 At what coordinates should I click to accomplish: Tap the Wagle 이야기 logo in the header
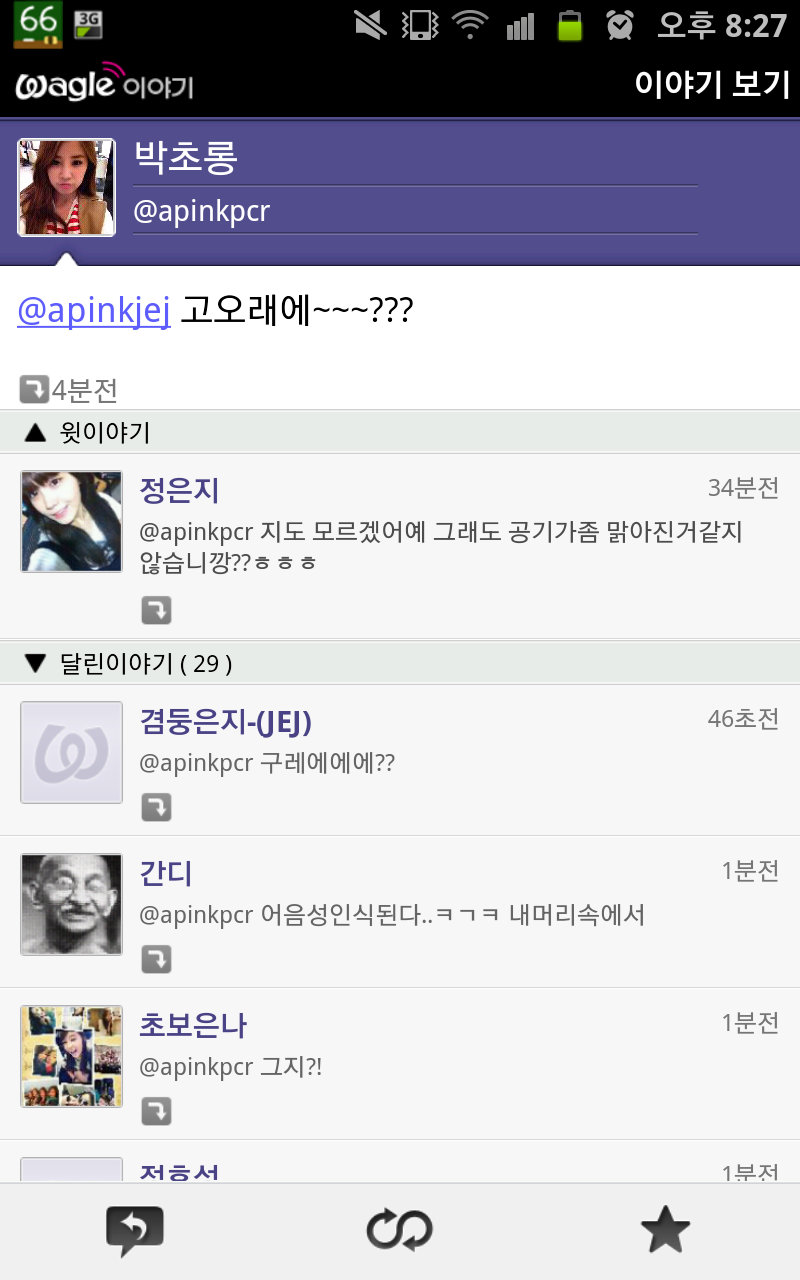pos(104,86)
